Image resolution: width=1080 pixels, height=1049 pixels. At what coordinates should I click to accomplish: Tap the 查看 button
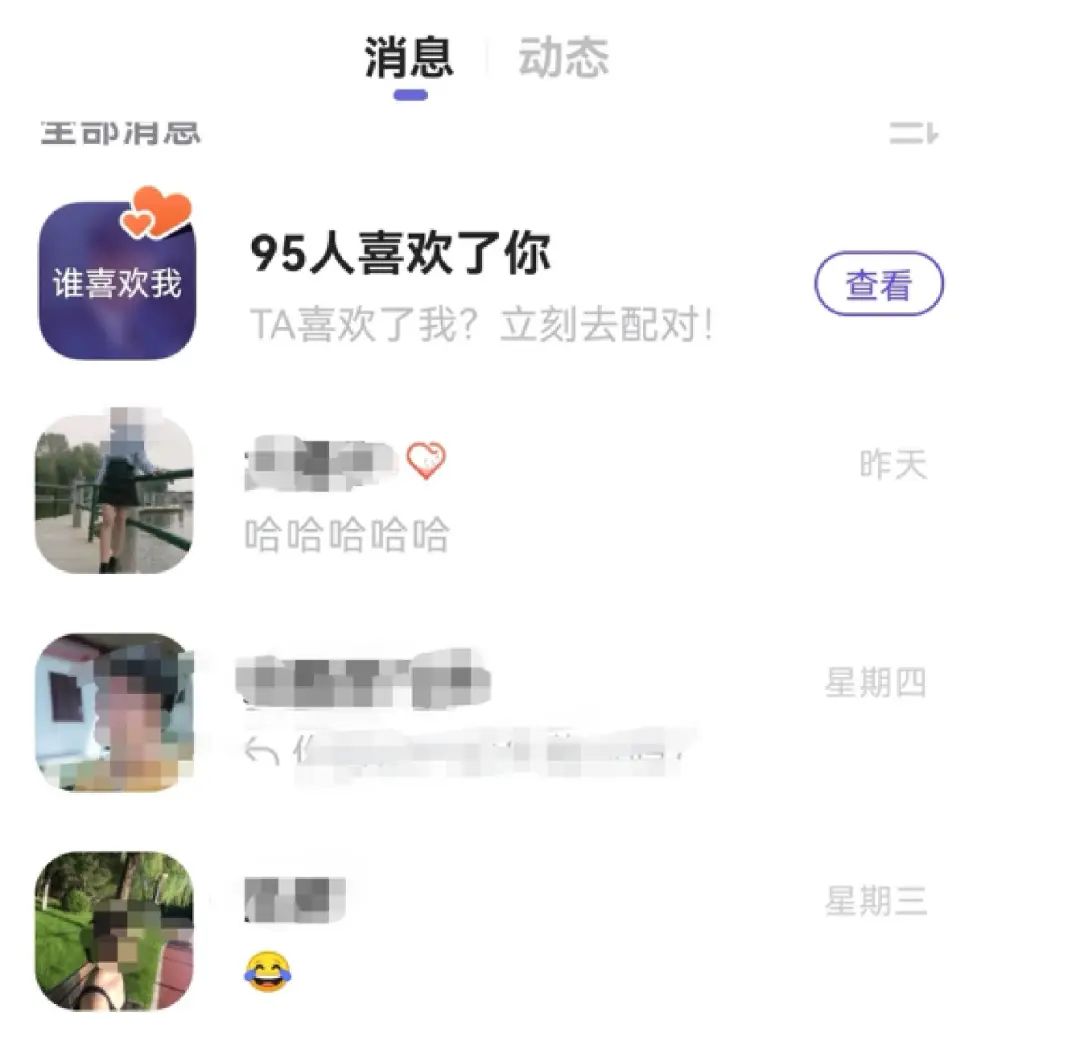[x=878, y=285]
